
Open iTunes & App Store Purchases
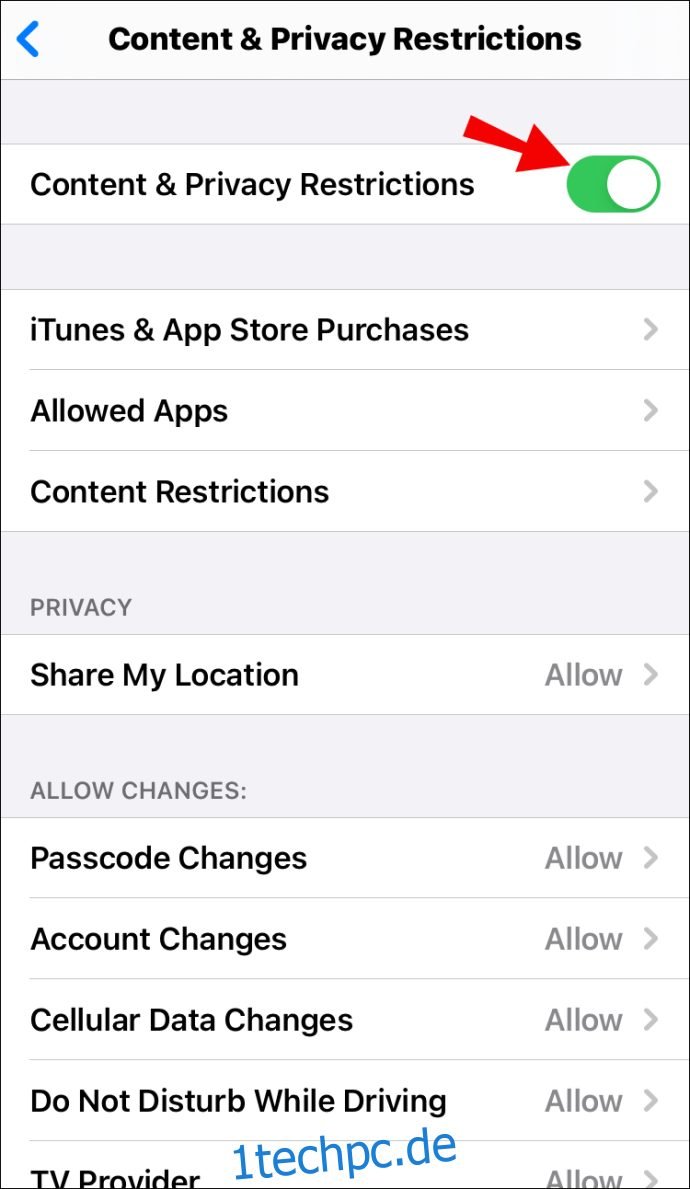345,330
